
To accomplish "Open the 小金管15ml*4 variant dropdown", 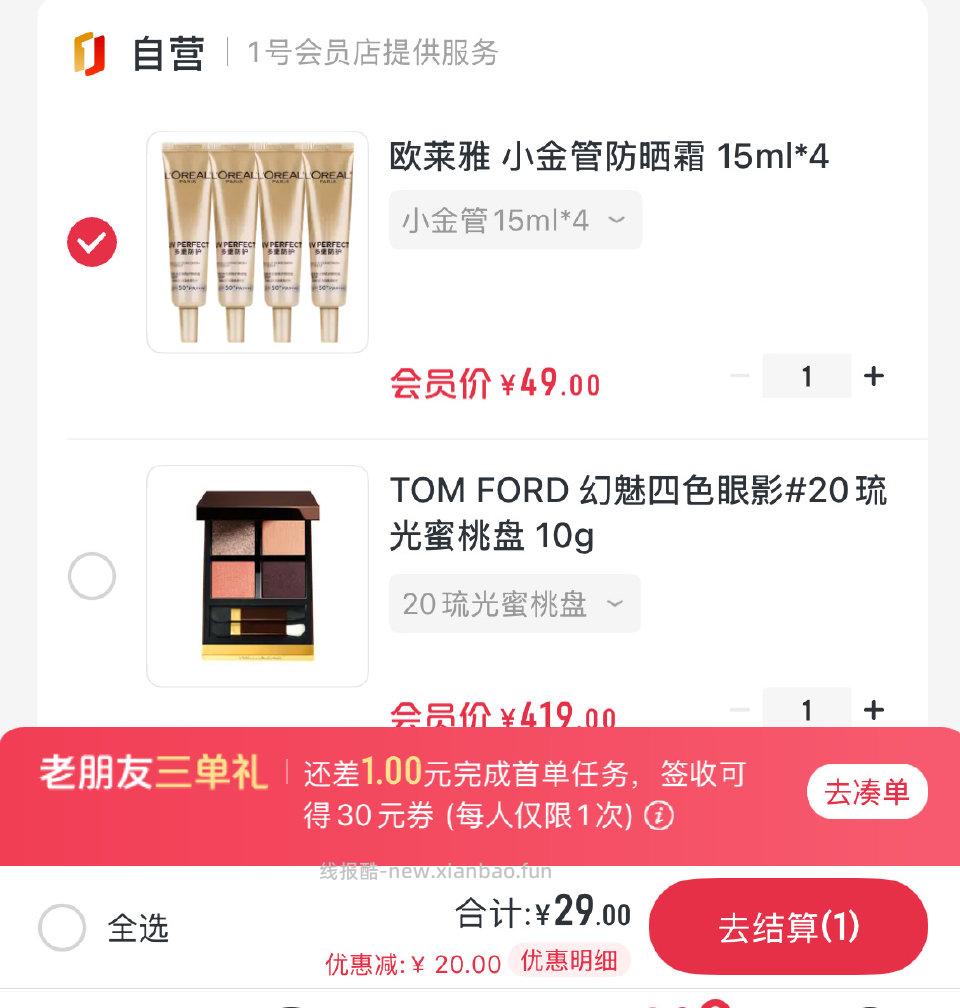I will coord(515,220).
